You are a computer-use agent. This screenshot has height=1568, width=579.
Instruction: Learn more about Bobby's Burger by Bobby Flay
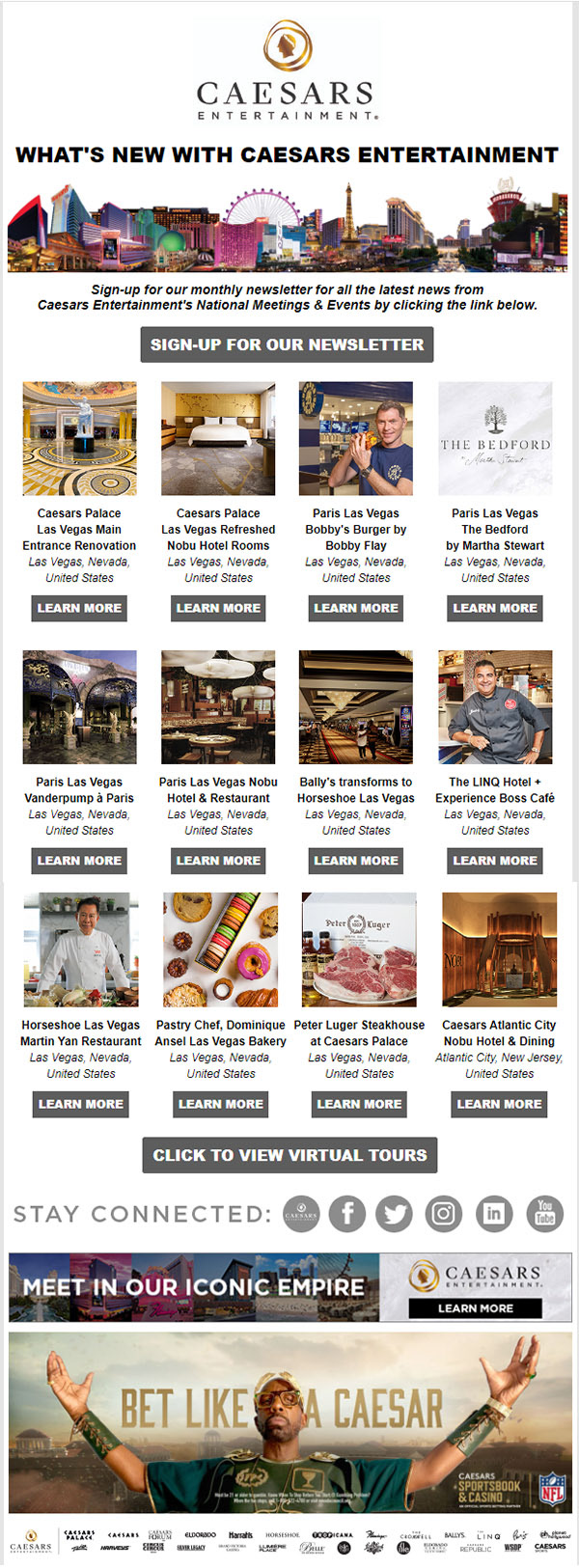coord(356,608)
